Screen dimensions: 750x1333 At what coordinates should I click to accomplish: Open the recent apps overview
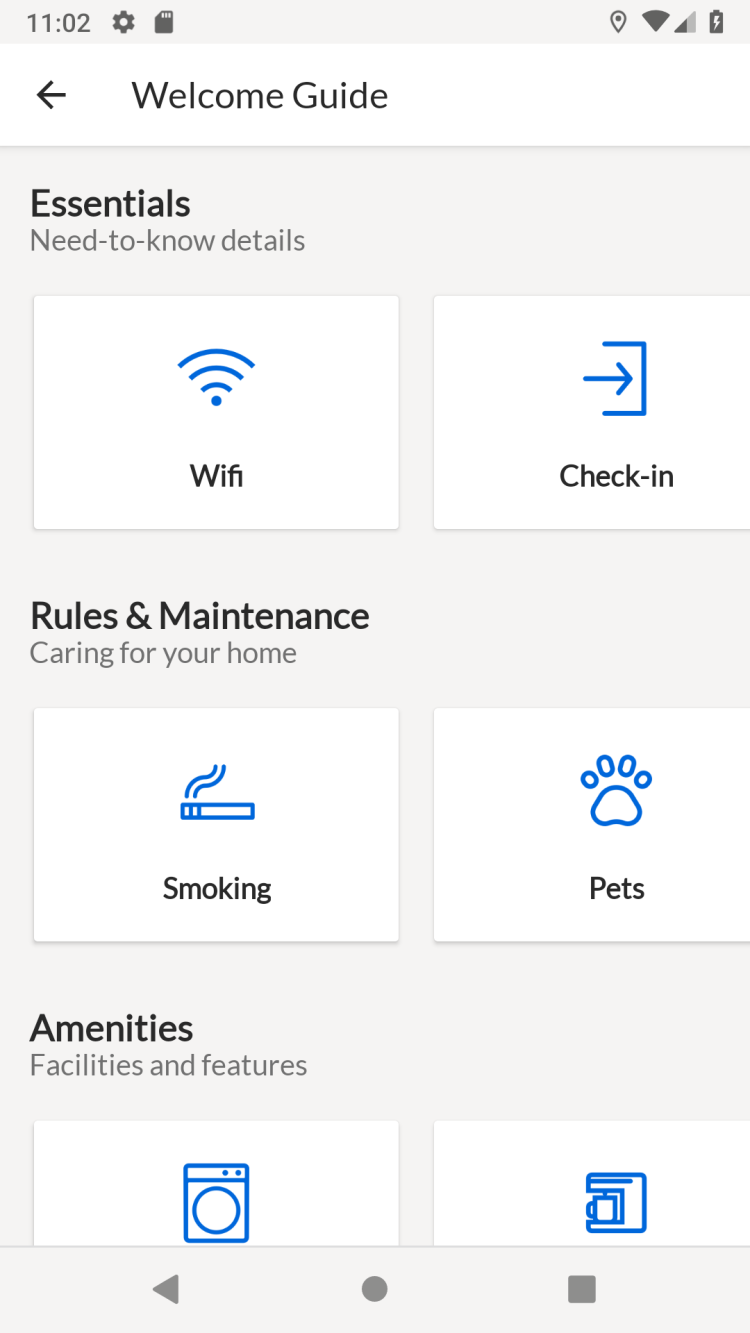(x=582, y=1289)
